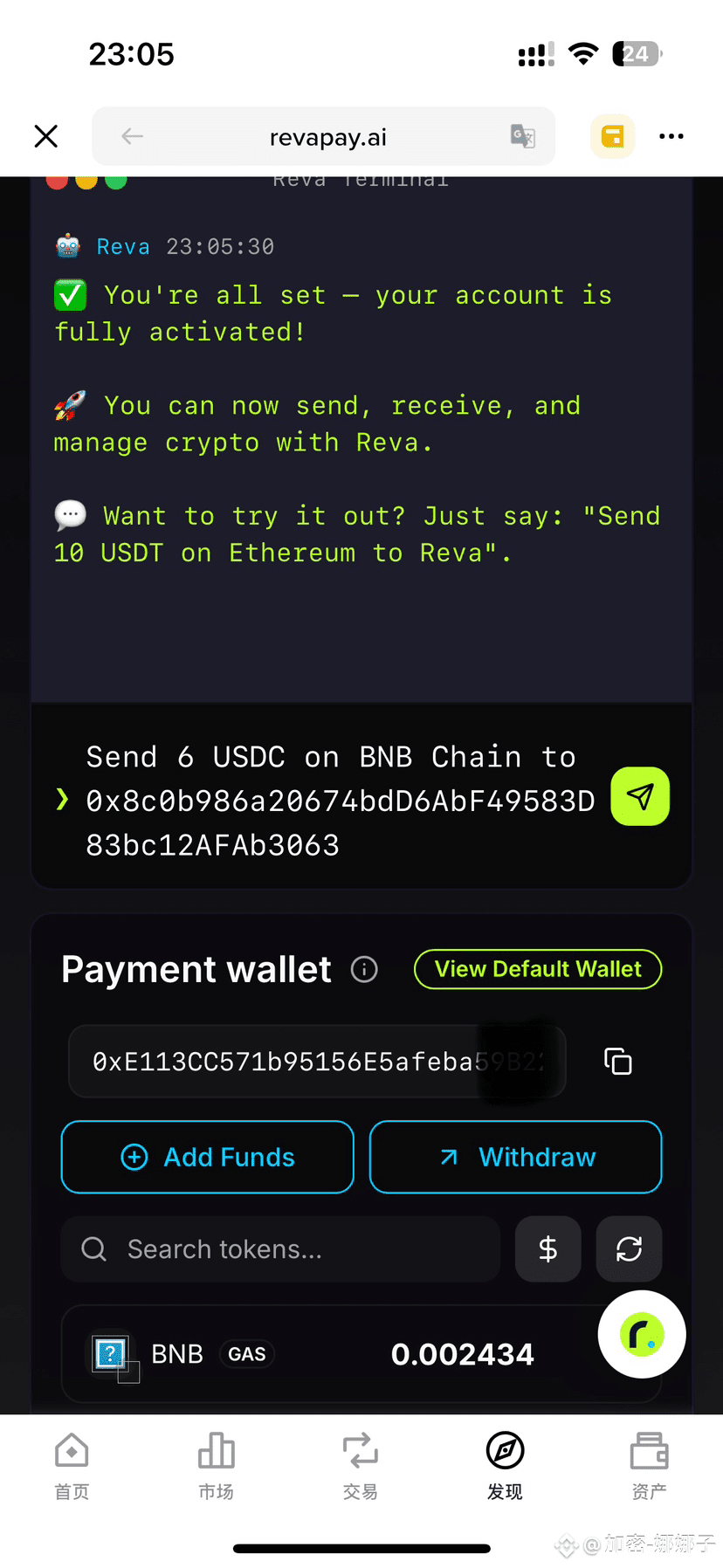Refresh the token balances
The height and width of the screenshot is (1568, 723).
tap(629, 1249)
